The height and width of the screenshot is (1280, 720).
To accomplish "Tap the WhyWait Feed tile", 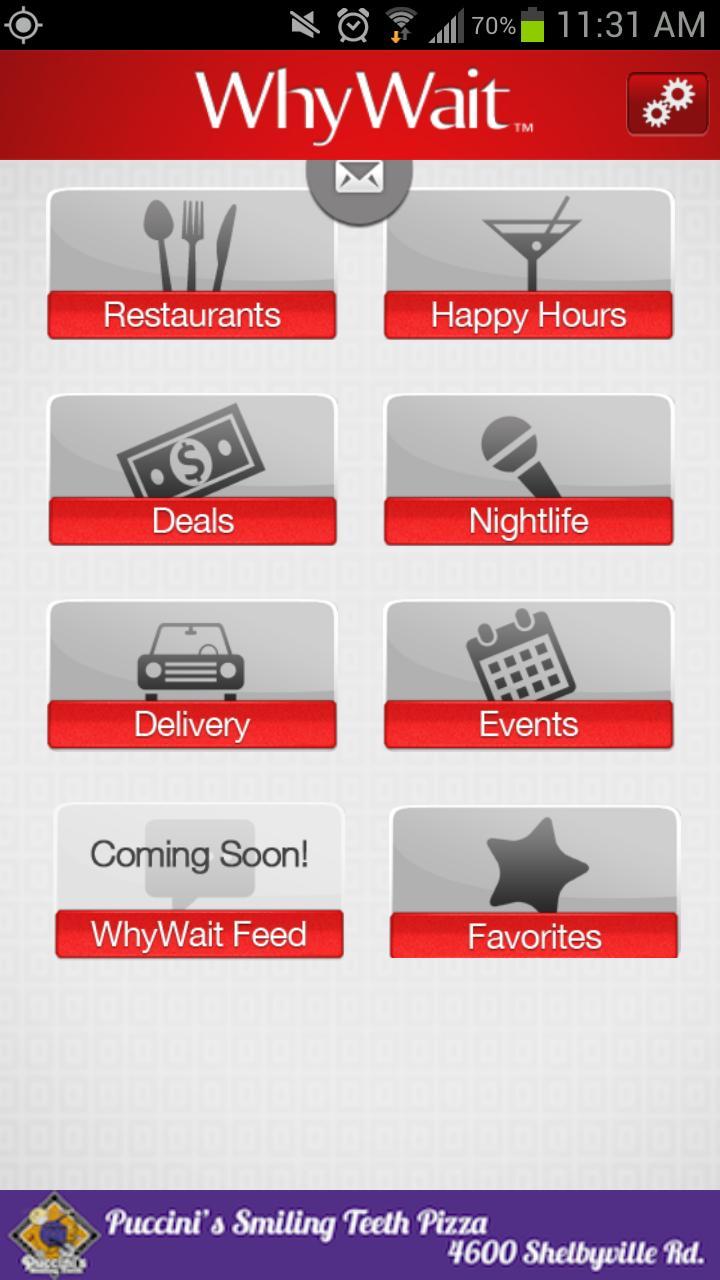I will coord(199,882).
